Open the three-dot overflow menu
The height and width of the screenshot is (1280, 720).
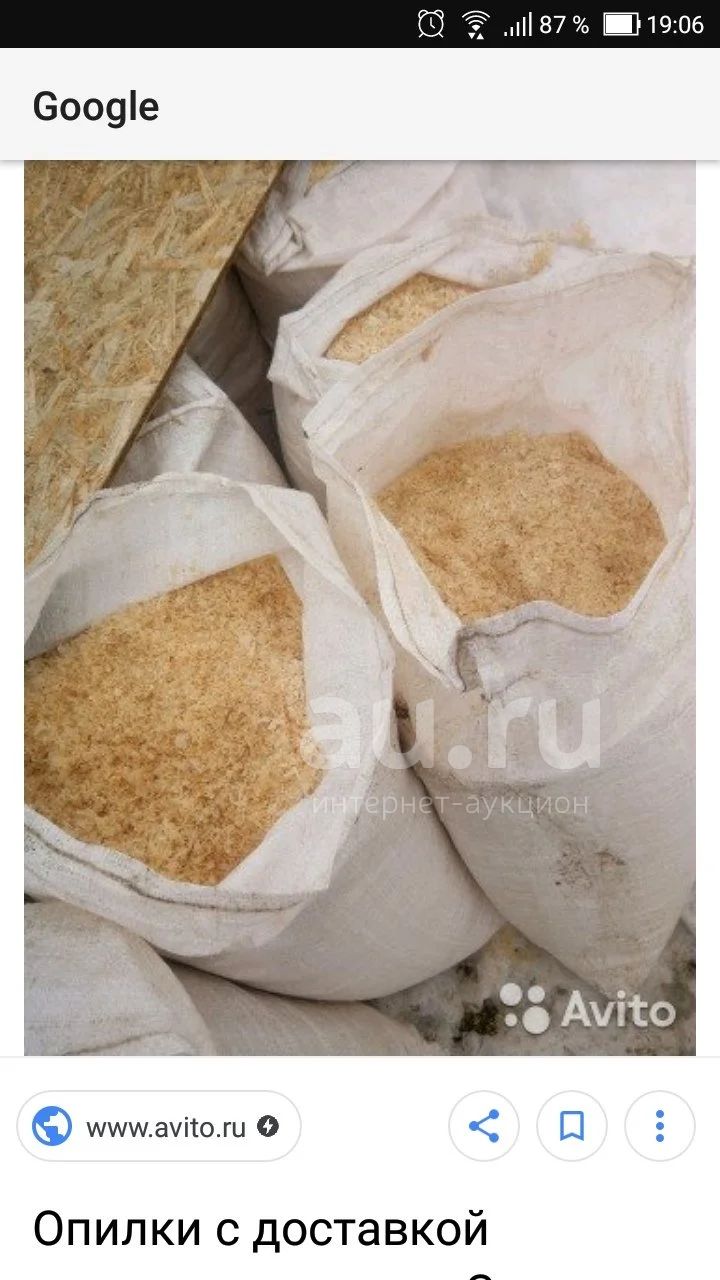[660, 1126]
